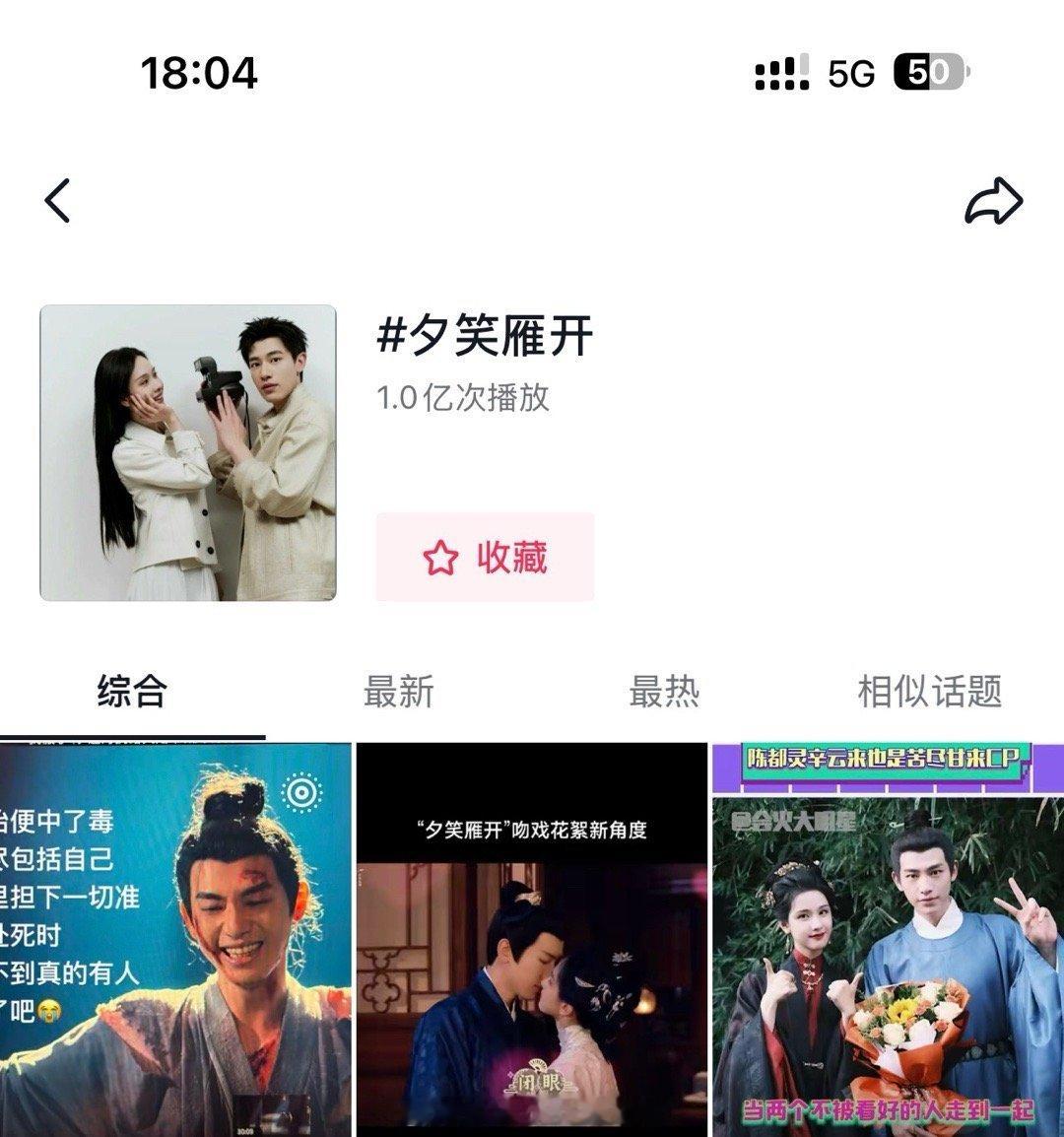
Task: Share the #夕笑雁开 topic page
Action: click(x=992, y=201)
